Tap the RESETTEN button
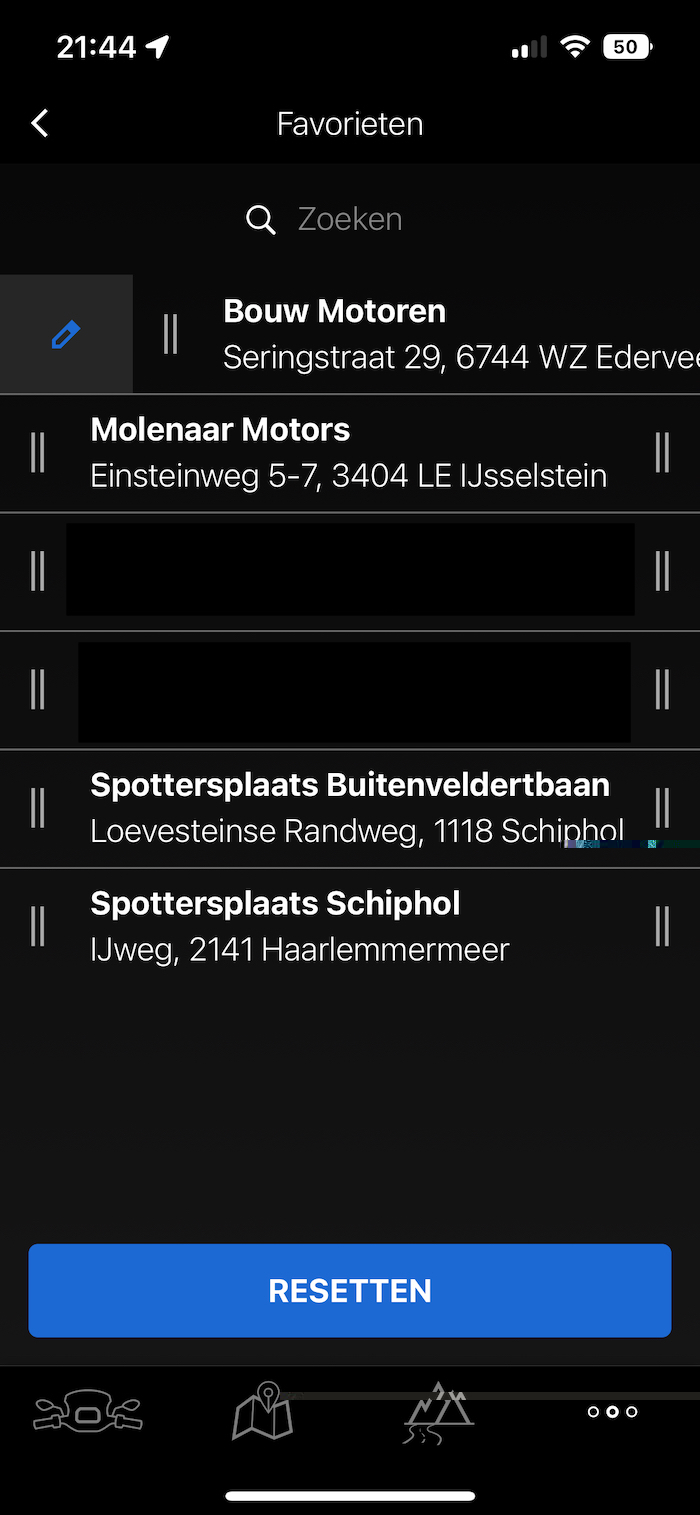 [x=349, y=1290]
